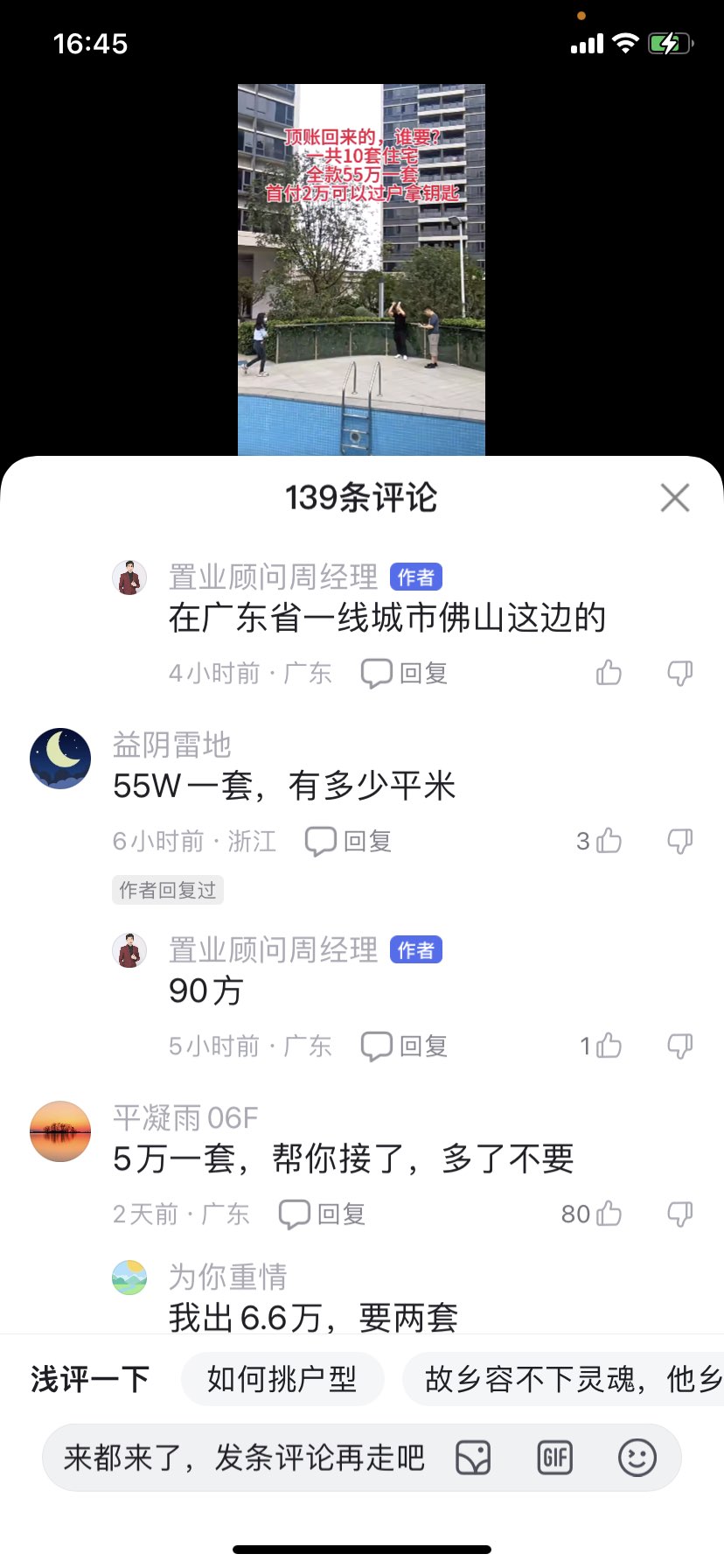Open 益阴雷地's profile avatar
This screenshot has width=724, height=1568.
(60, 759)
